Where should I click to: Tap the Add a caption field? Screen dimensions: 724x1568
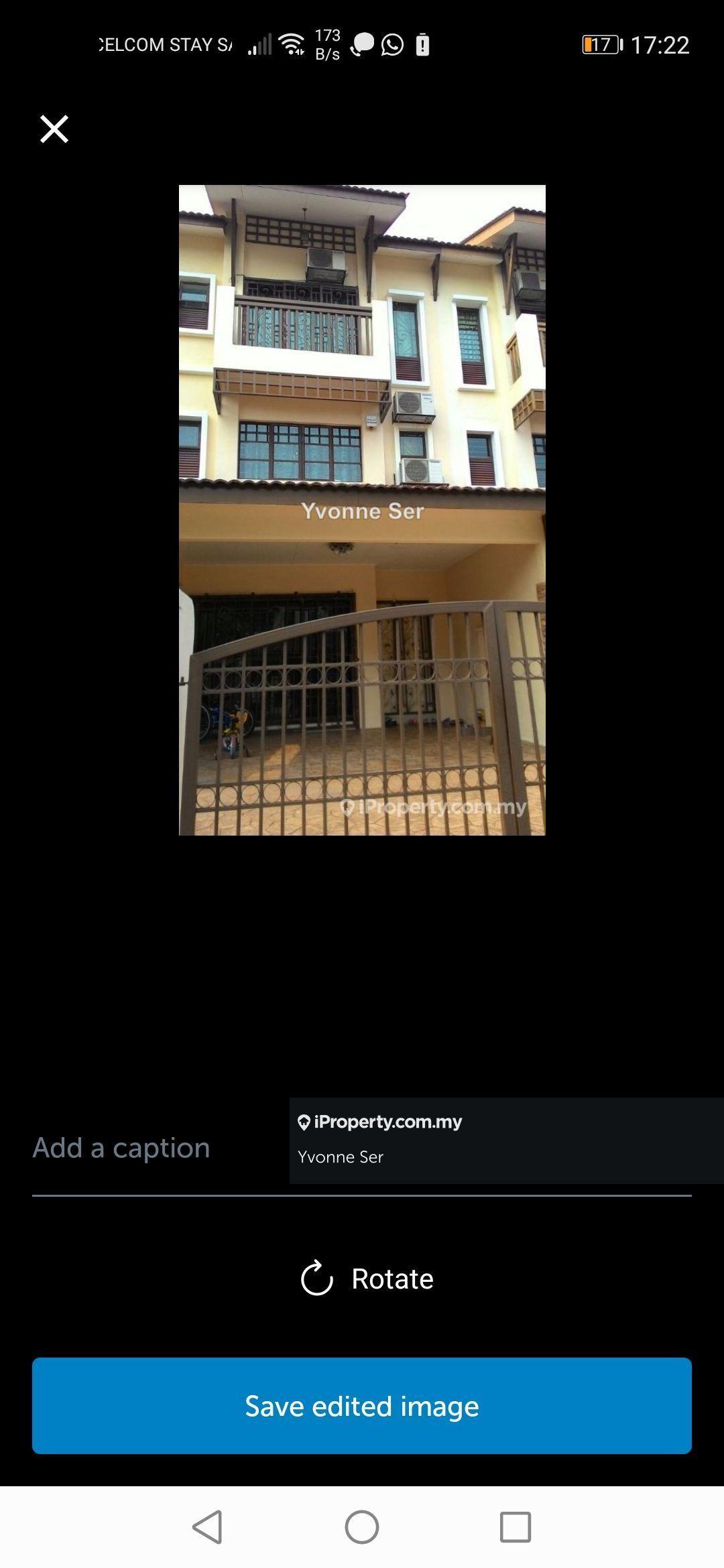[x=121, y=1147]
